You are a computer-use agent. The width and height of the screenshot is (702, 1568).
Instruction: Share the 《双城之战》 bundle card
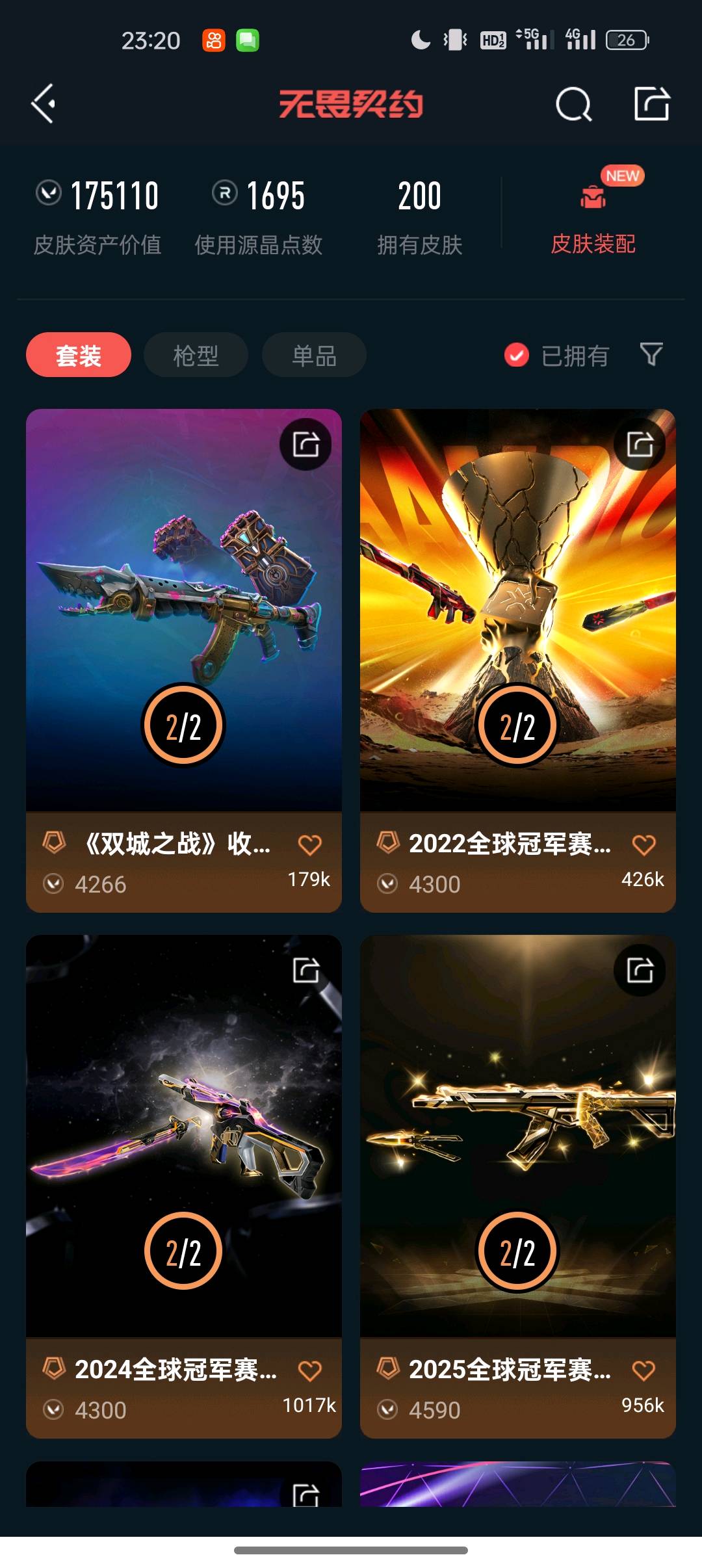pos(305,445)
